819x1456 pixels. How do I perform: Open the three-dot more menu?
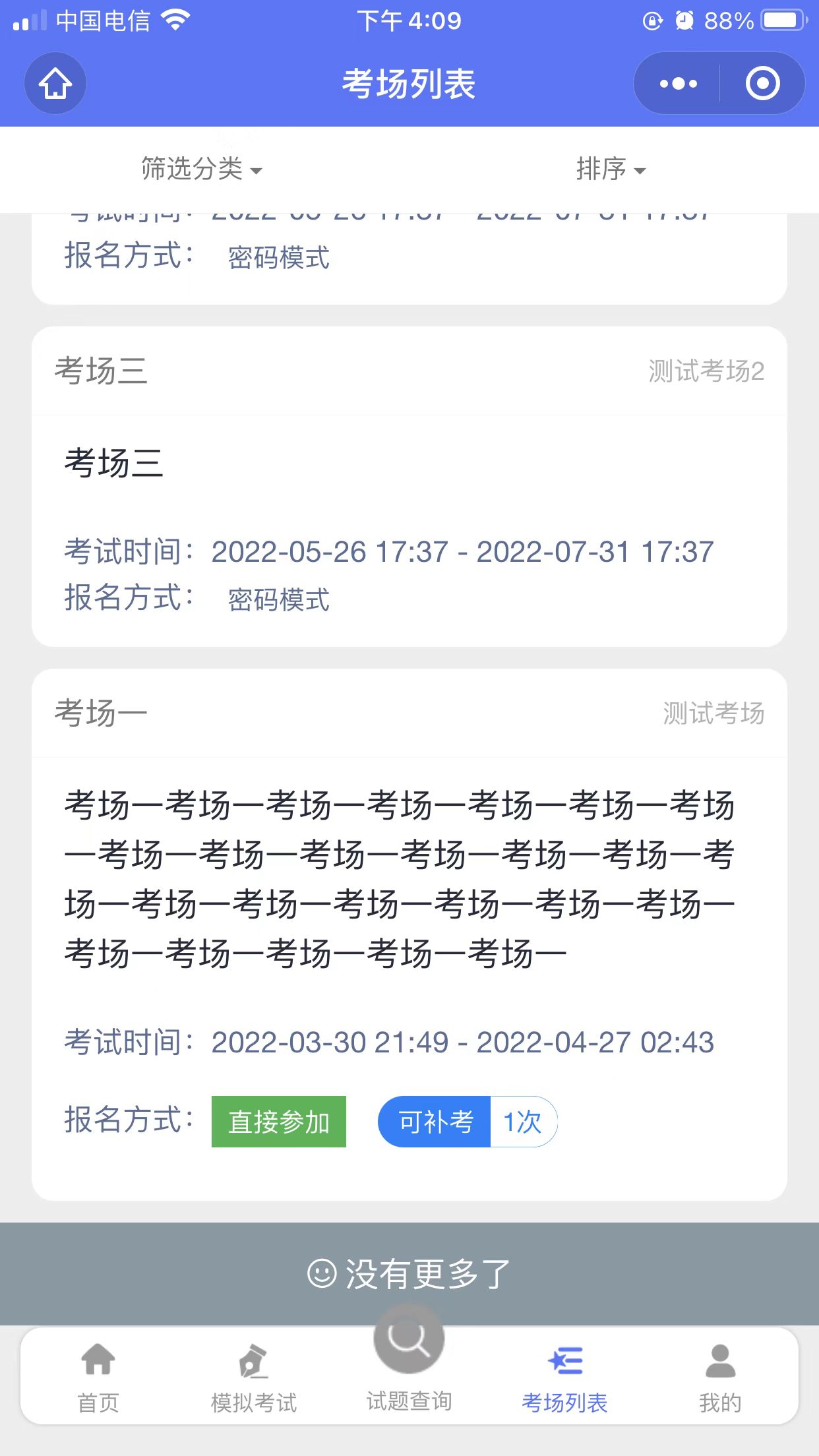pos(678,84)
